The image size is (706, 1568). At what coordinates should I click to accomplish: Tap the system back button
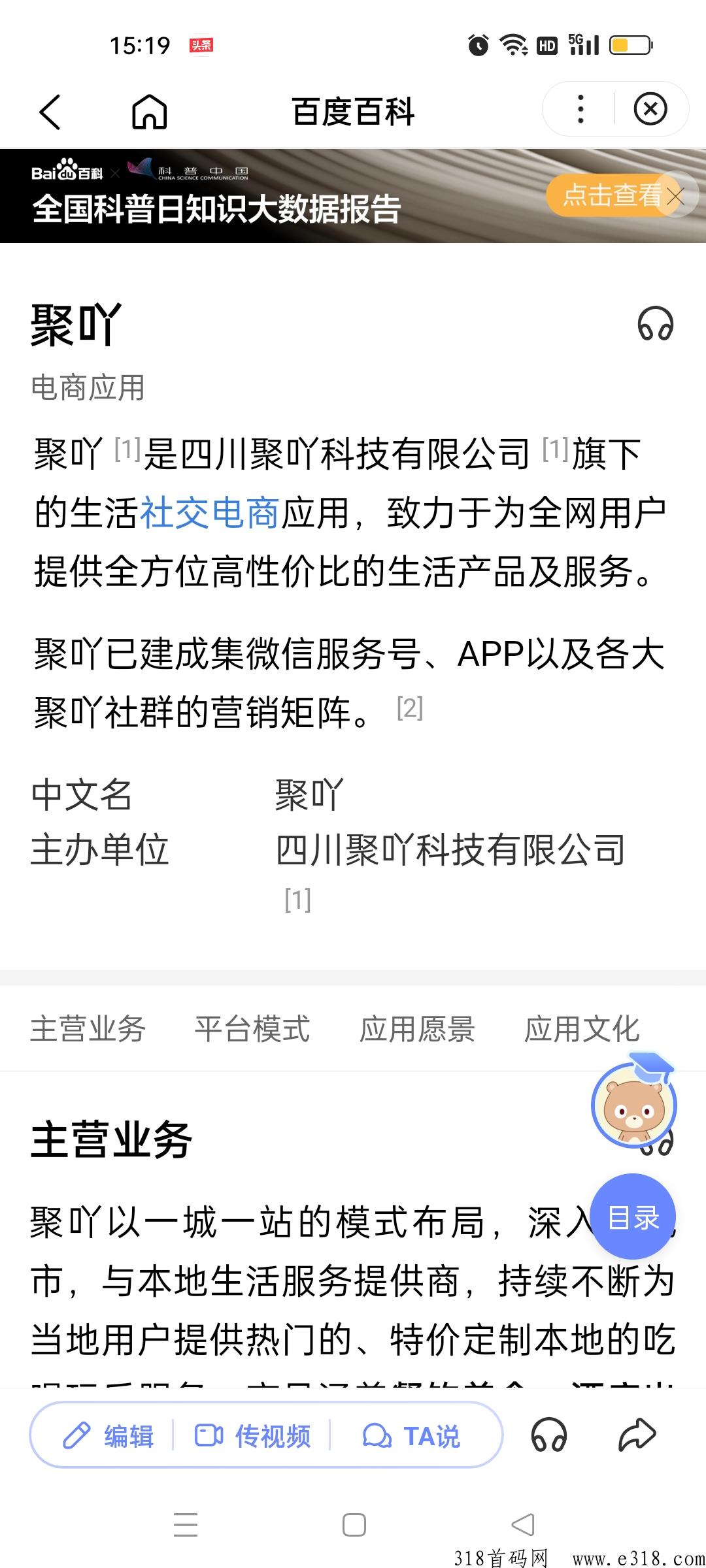[x=522, y=1525]
